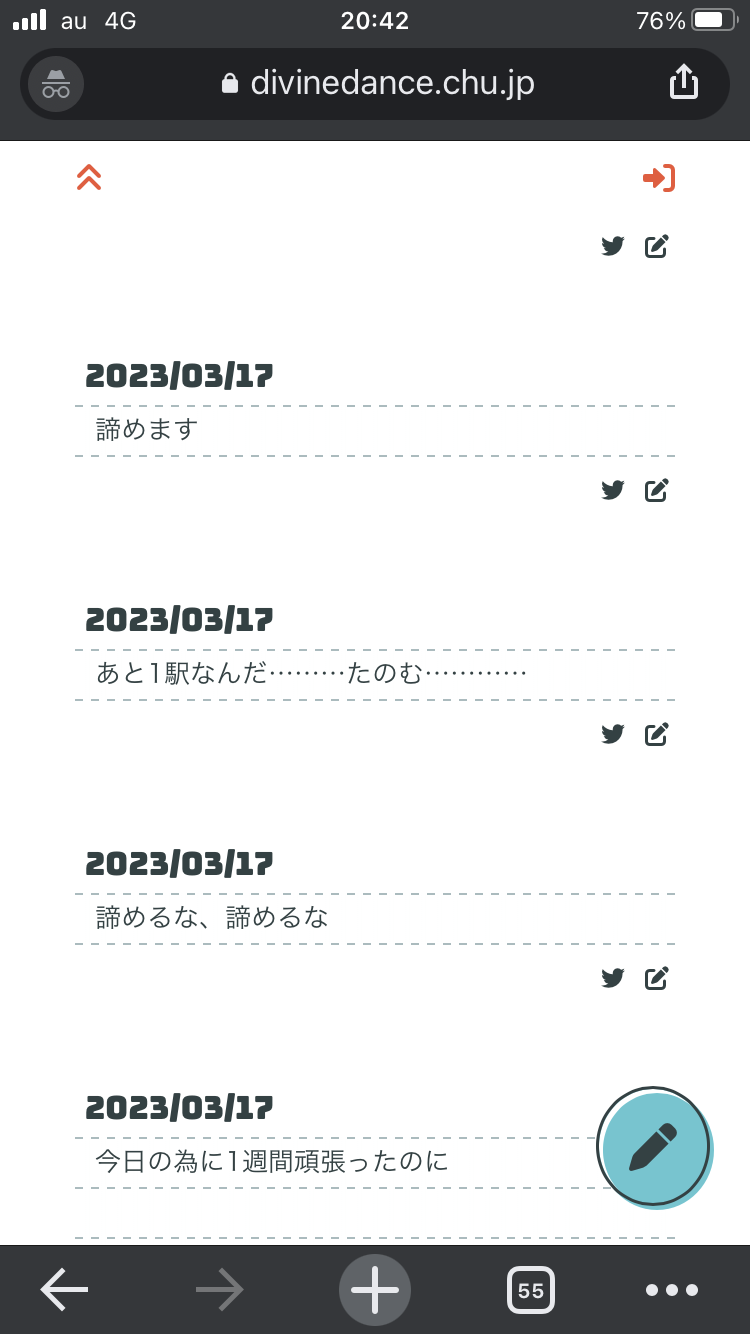The image size is (750, 1334).
Task: Open the login icon at top right
Action: [658, 178]
